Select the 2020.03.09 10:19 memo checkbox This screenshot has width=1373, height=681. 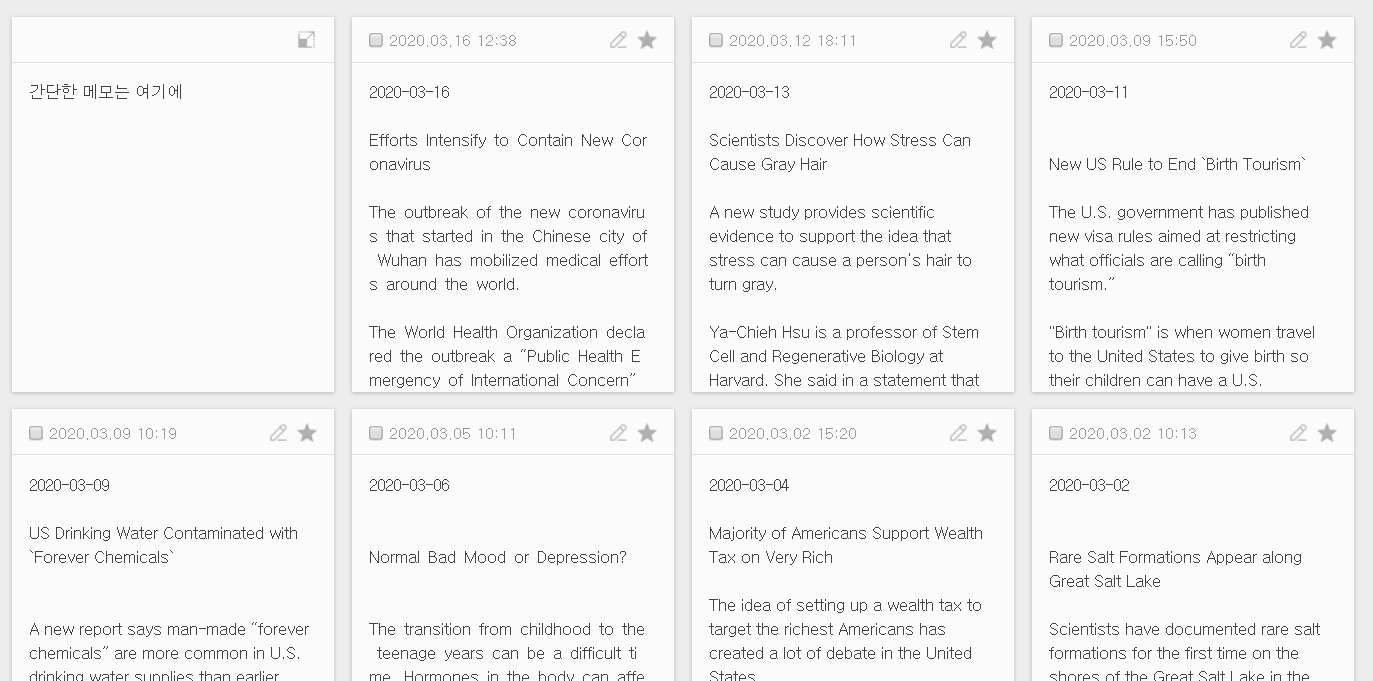pyautogui.click(x=36, y=433)
